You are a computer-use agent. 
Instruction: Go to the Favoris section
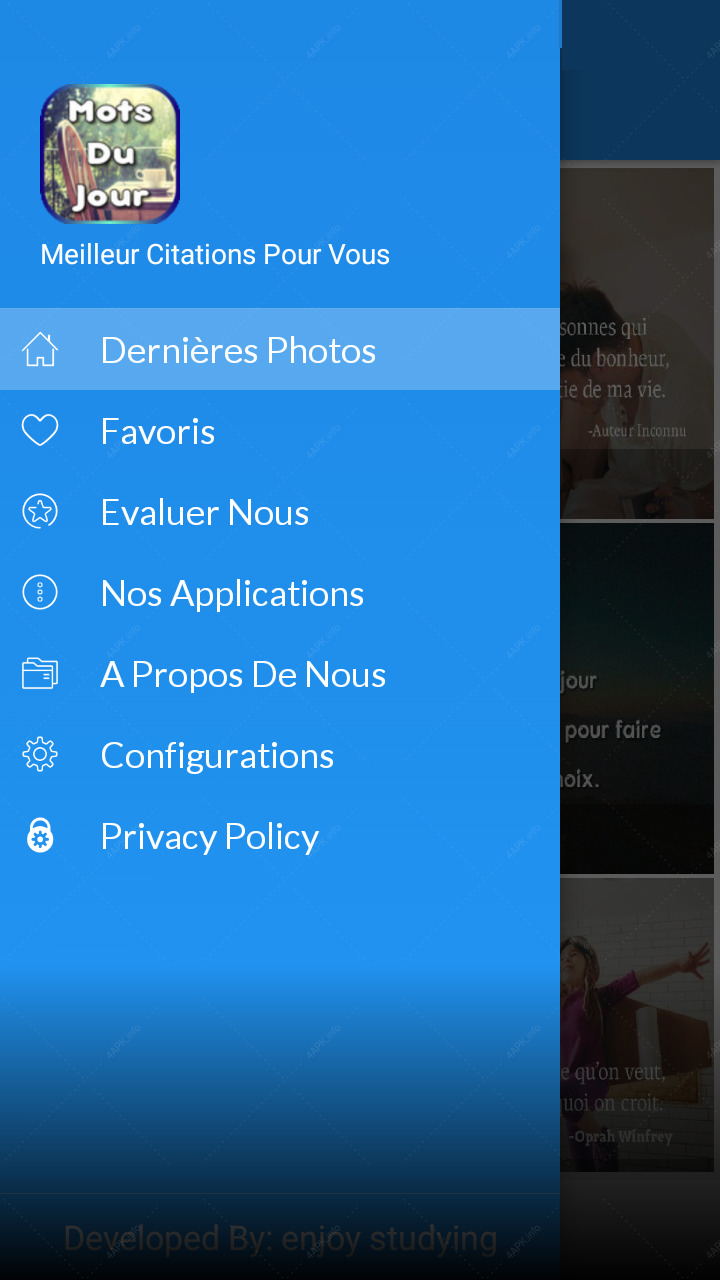click(x=280, y=430)
